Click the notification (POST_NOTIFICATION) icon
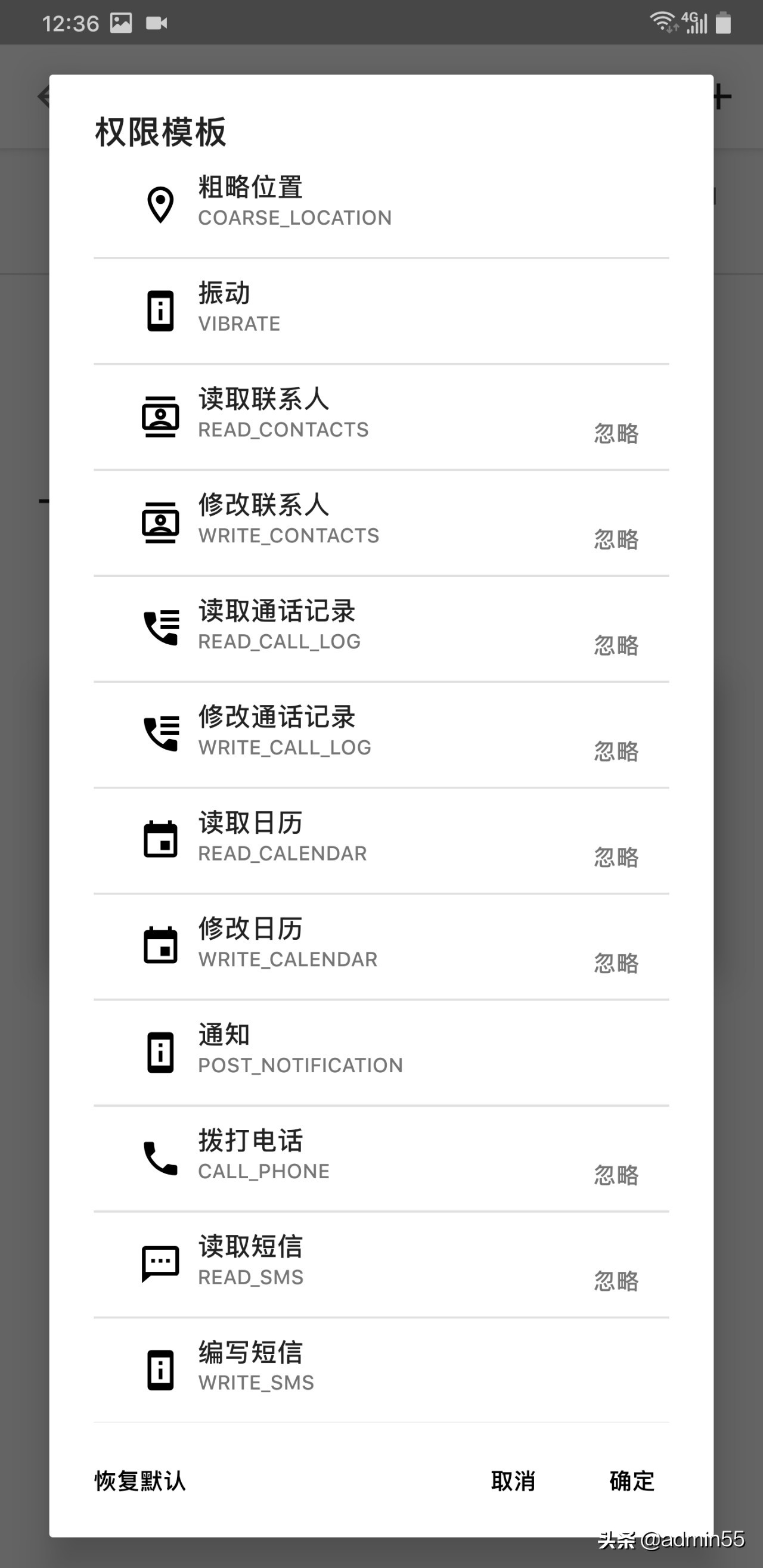 (160, 1050)
